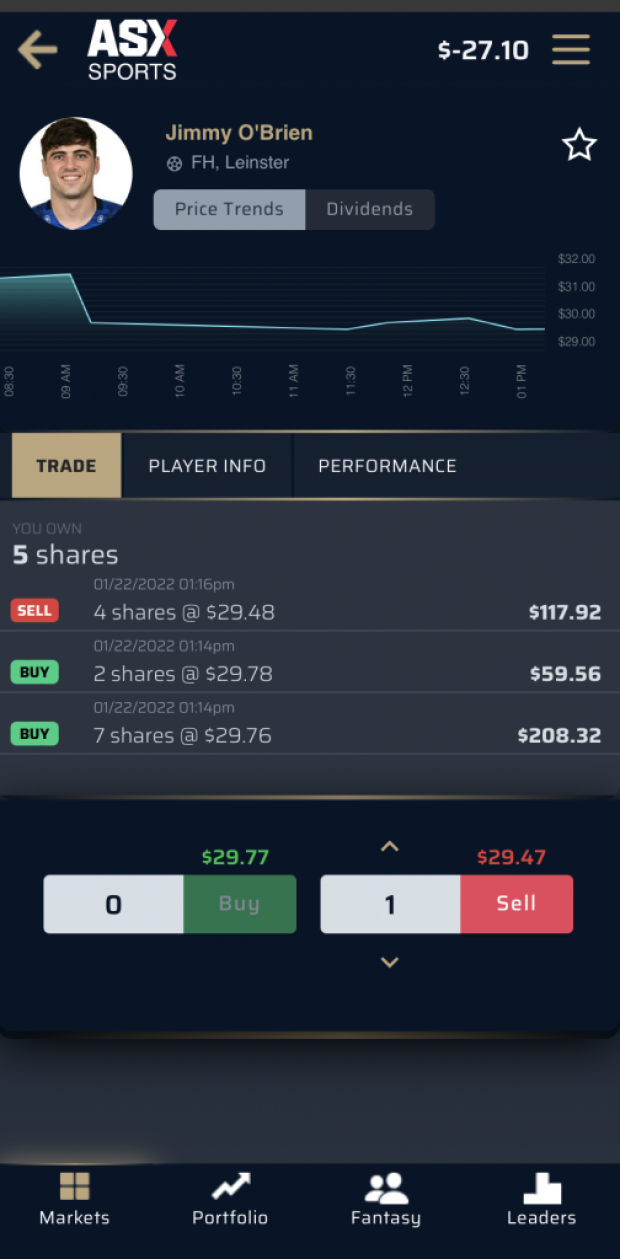Open the Leaders tab

[542, 1199]
